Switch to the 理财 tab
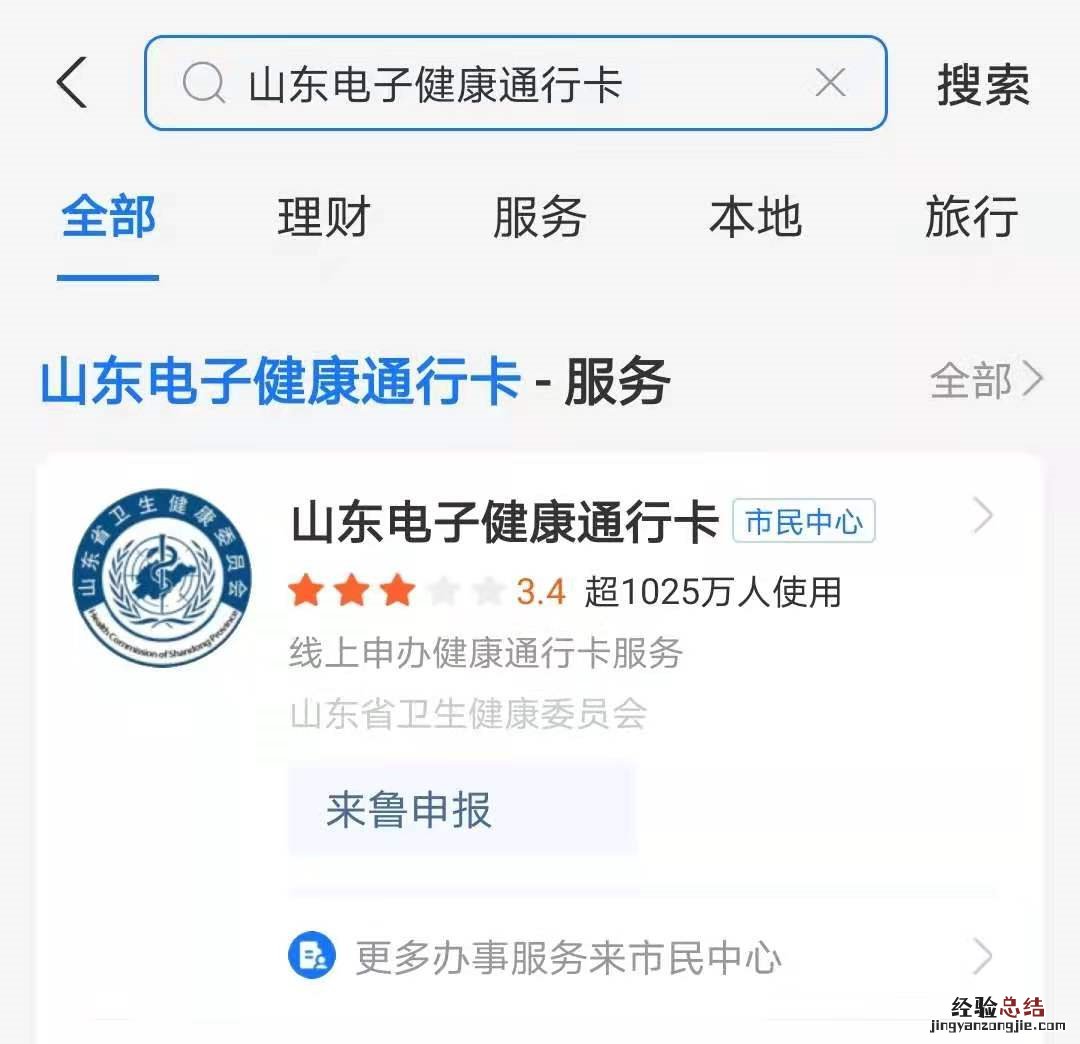This screenshot has height=1044, width=1080. click(324, 217)
